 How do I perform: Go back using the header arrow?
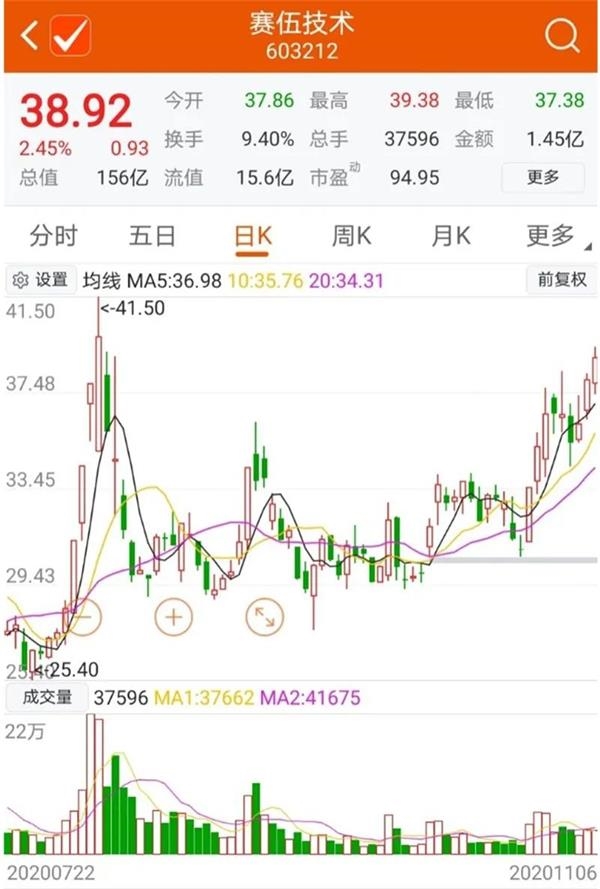coord(28,37)
